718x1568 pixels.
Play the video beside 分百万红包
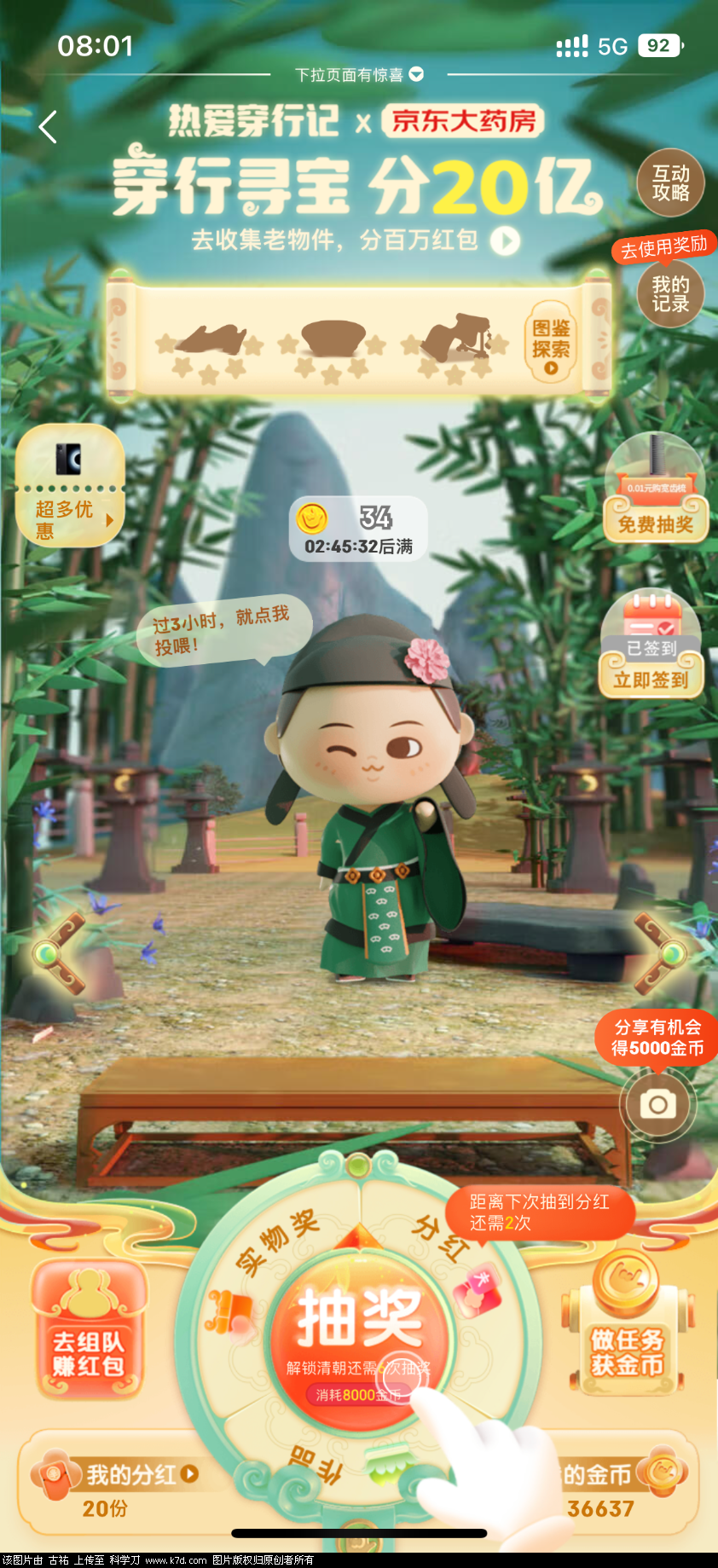pyautogui.click(x=505, y=241)
